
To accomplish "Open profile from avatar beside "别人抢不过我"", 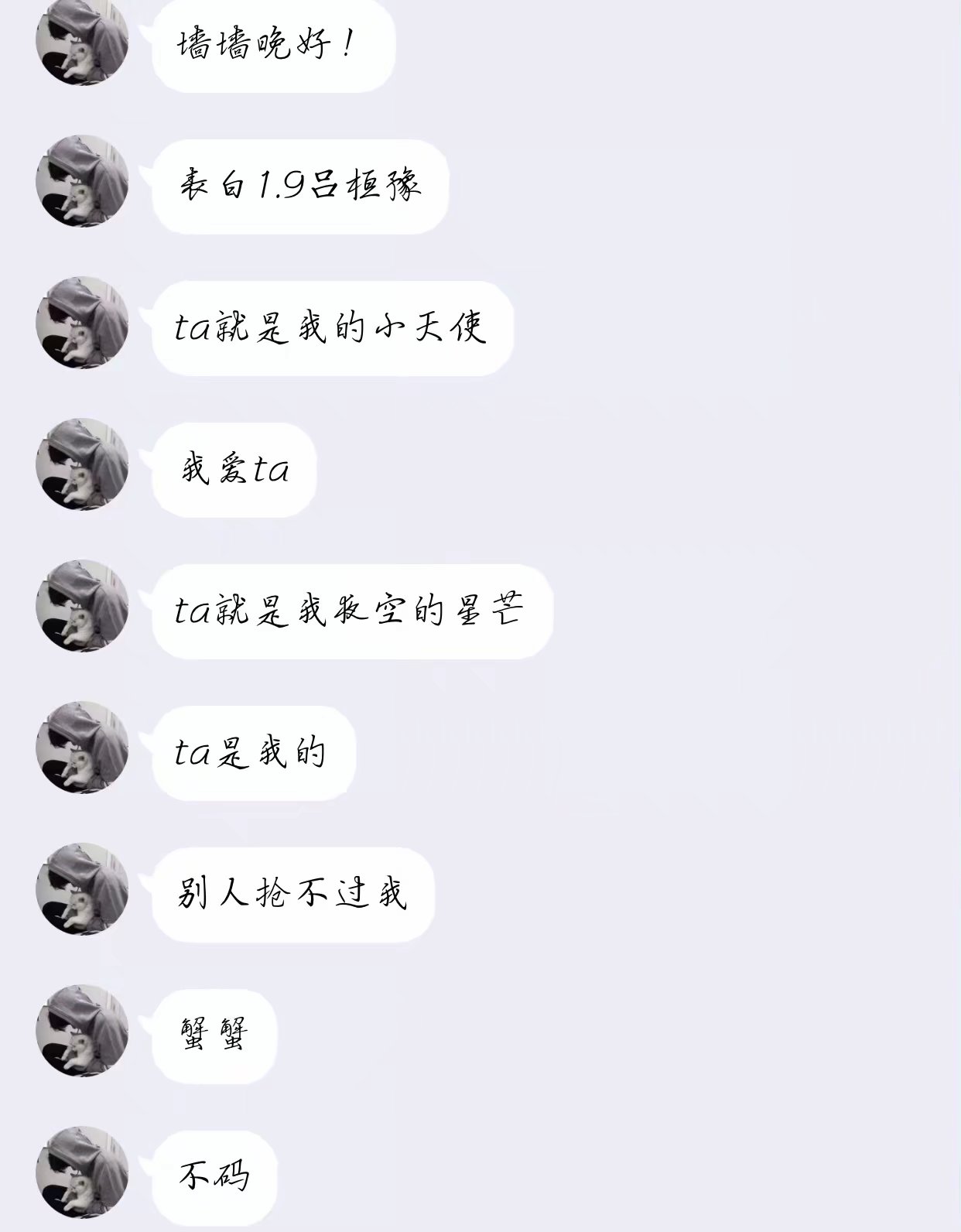I will pos(82,889).
